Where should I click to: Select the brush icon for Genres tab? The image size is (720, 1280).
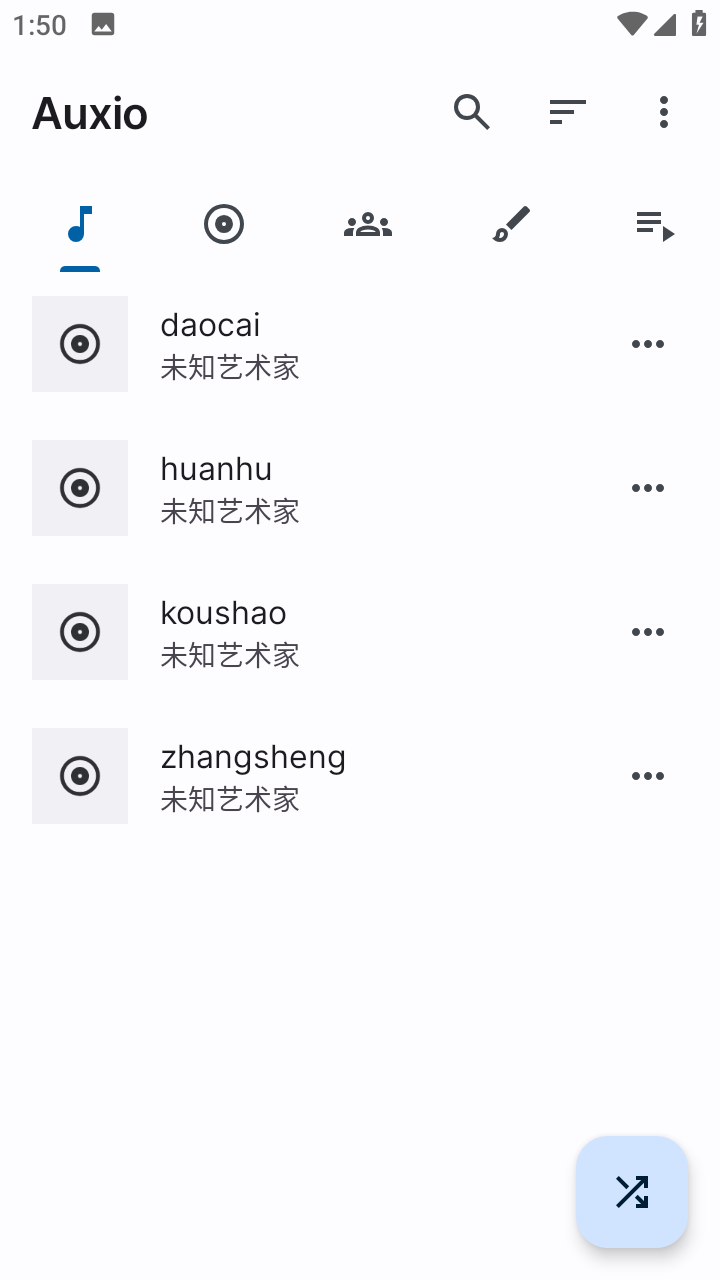click(510, 223)
